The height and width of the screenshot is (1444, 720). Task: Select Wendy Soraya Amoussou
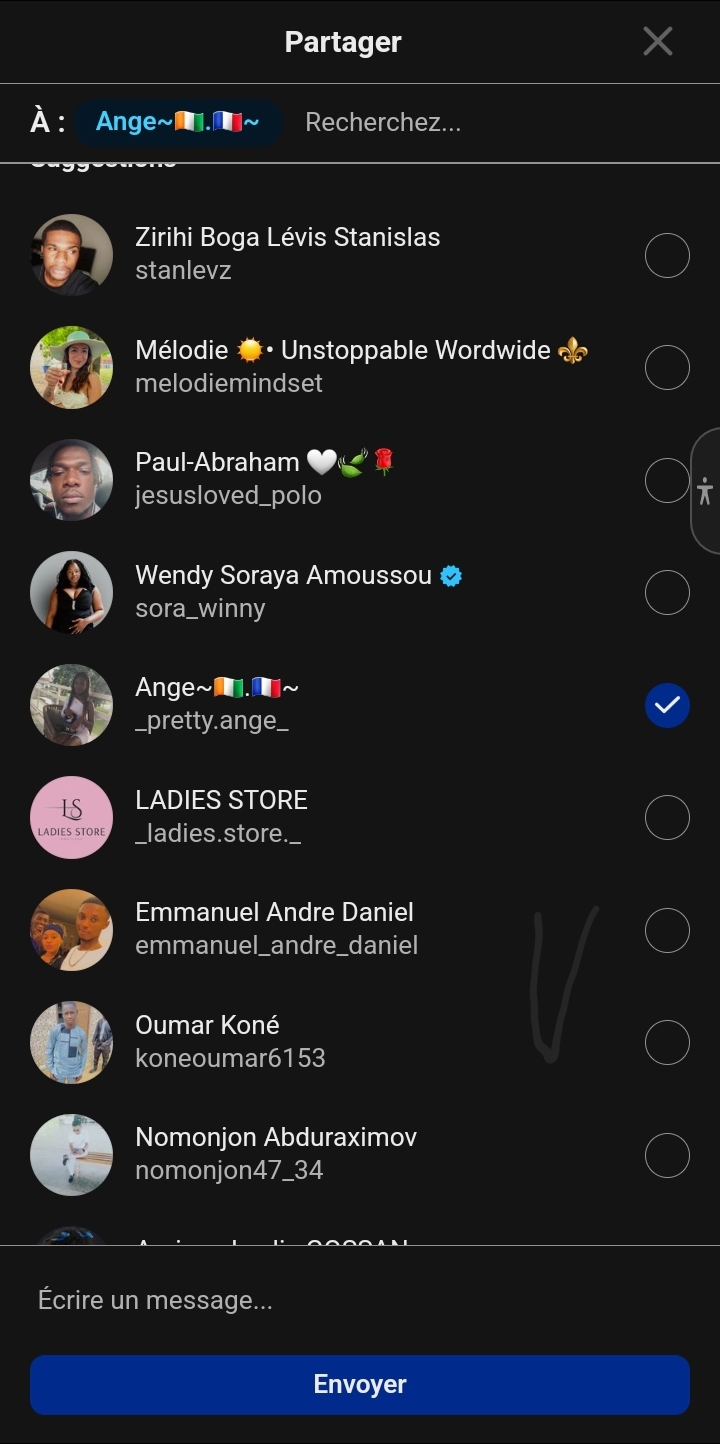(x=667, y=593)
